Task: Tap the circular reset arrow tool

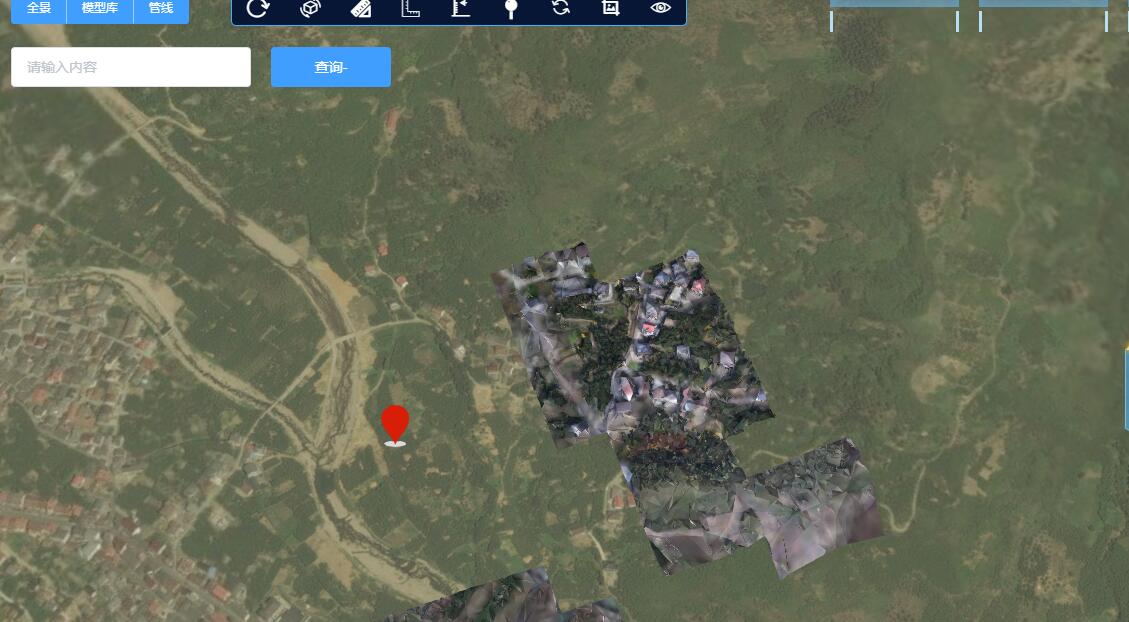Action: pyautogui.click(x=258, y=8)
